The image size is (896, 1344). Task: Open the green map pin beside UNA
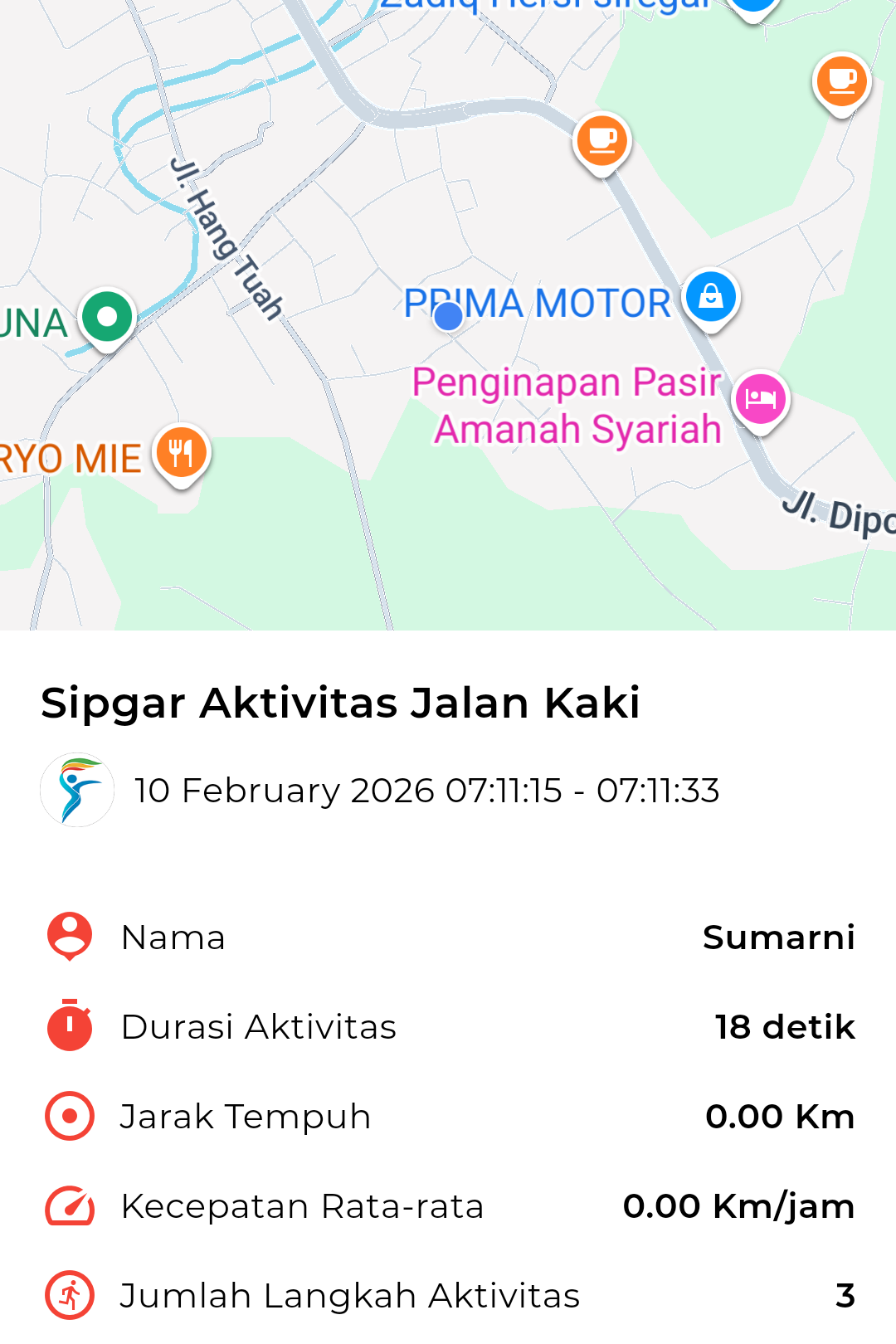(108, 317)
